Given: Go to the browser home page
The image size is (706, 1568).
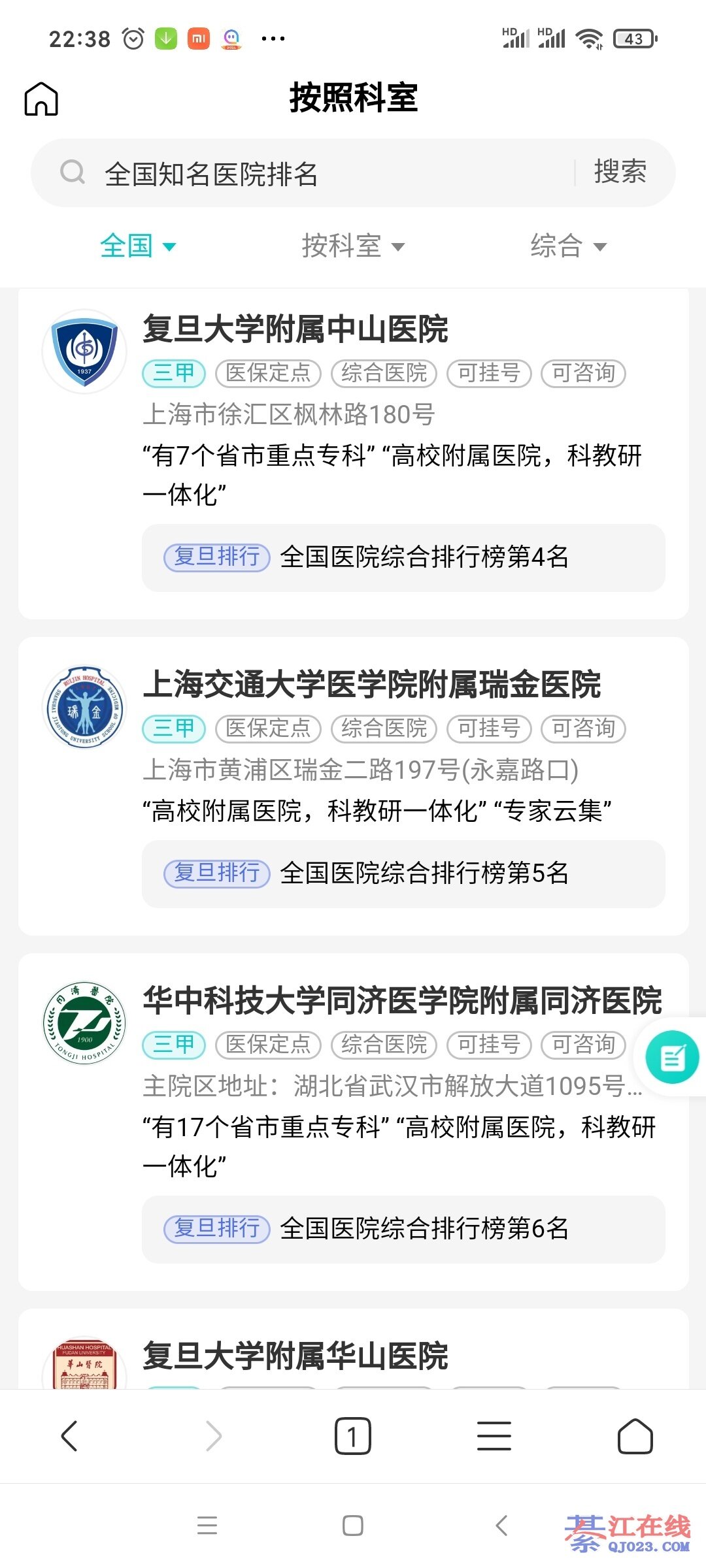Looking at the screenshot, I should point(635,1436).
